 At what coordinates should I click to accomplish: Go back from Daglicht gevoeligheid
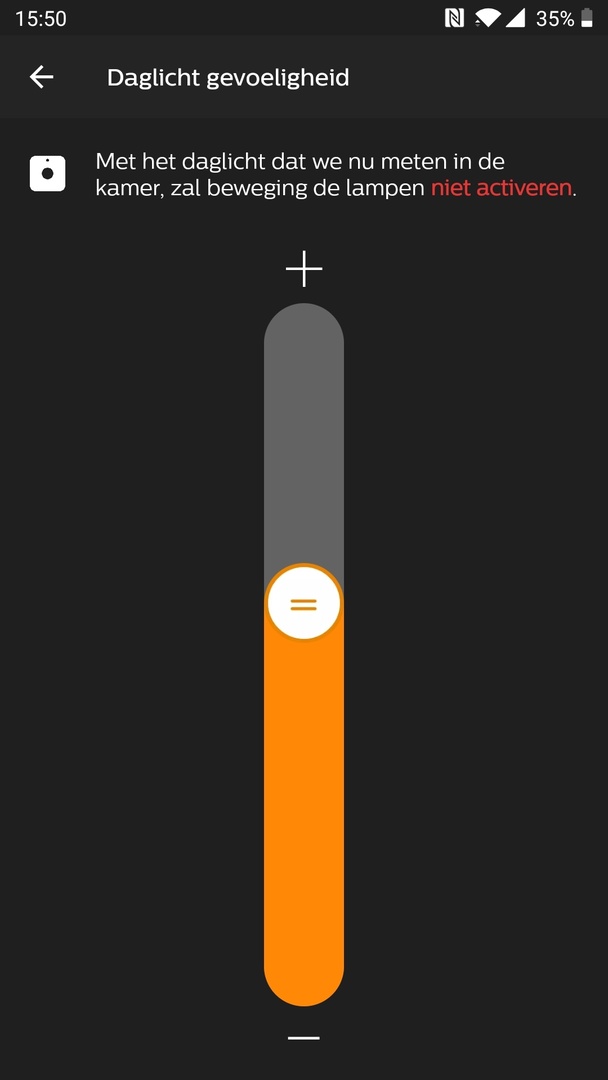coord(41,77)
